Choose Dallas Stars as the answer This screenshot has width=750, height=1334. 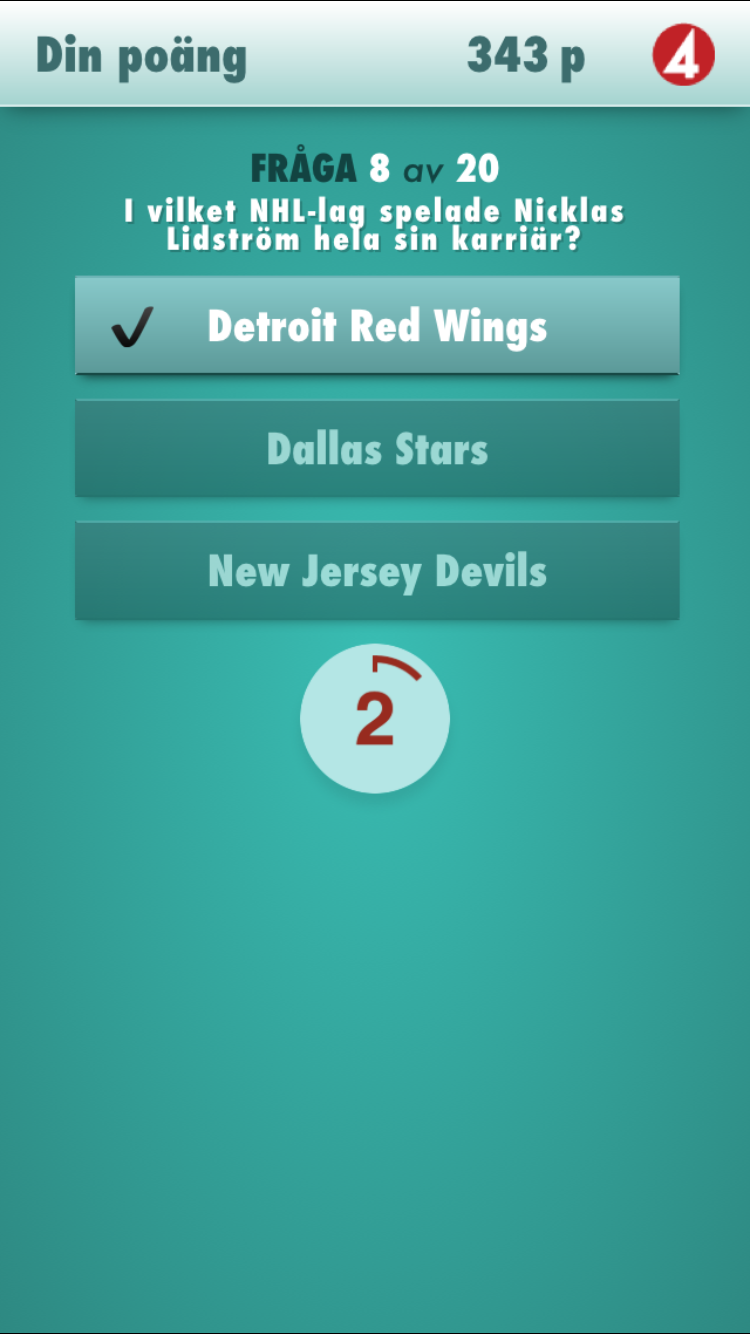(x=377, y=449)
